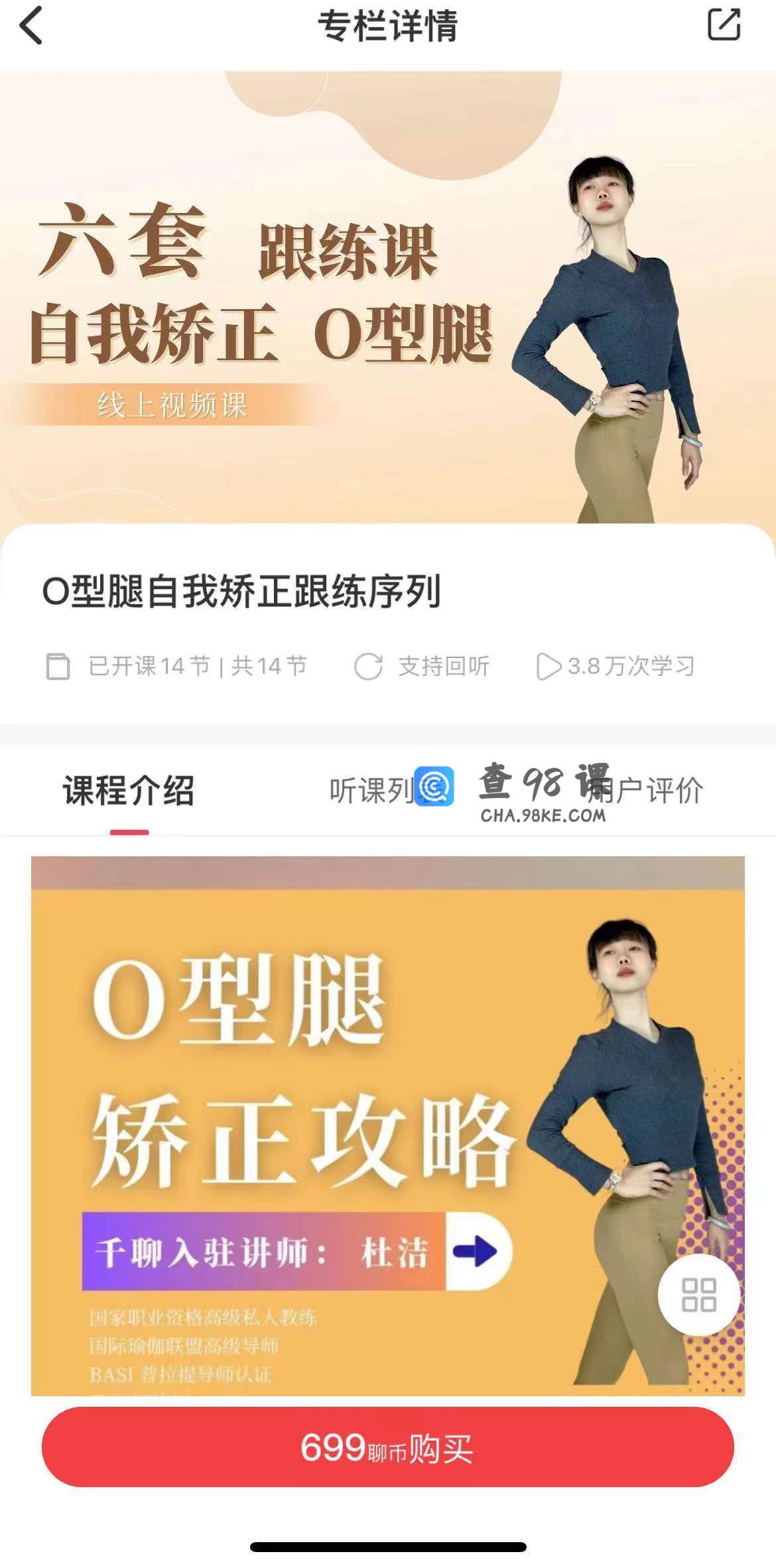Switch to the 课程介绍 tab
This screenshot has height=1568, width=776.
point(129,790)
